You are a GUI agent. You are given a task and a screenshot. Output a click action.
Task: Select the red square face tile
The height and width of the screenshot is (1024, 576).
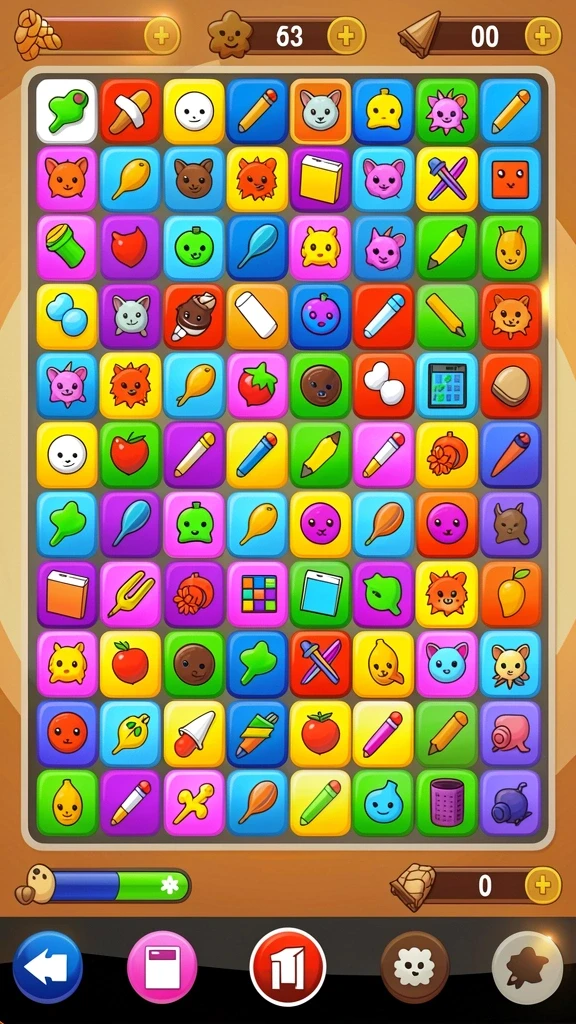(x=511, y=179)
